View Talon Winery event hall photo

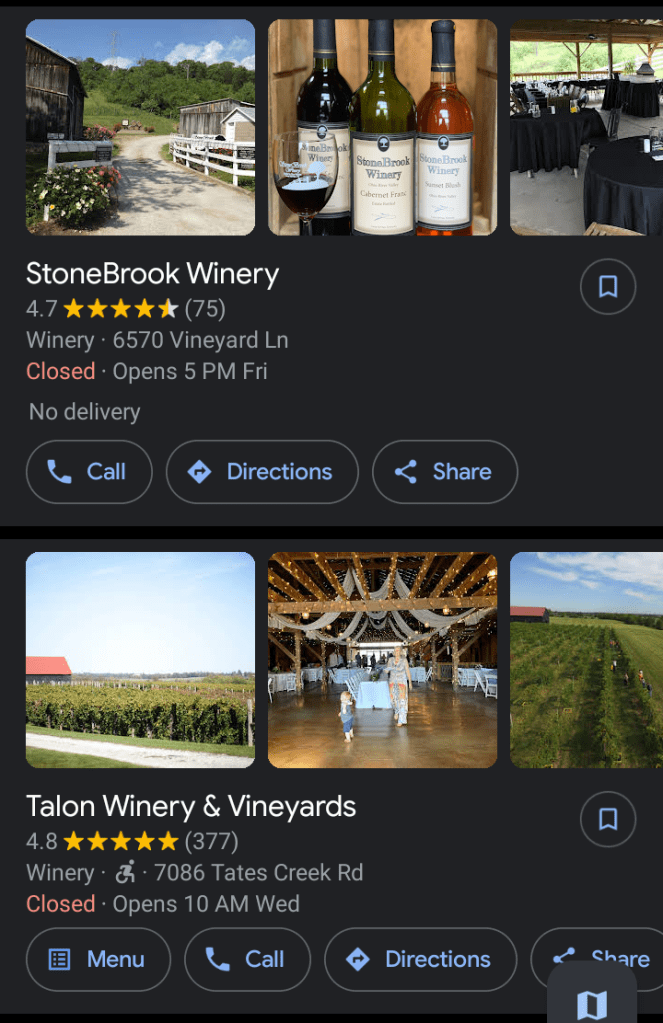(382, 660)
